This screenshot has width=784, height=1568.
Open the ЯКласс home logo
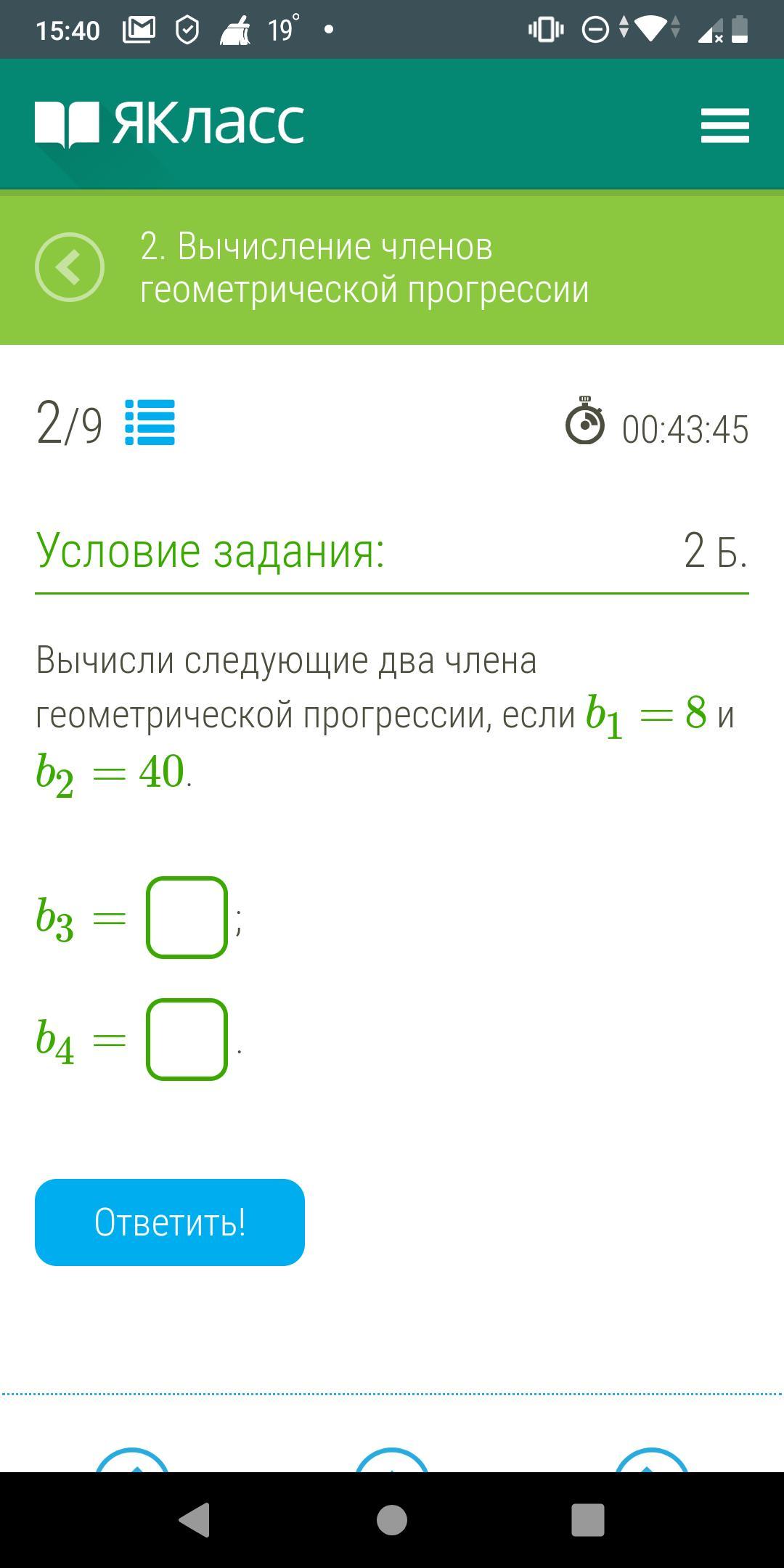point(170,123)
